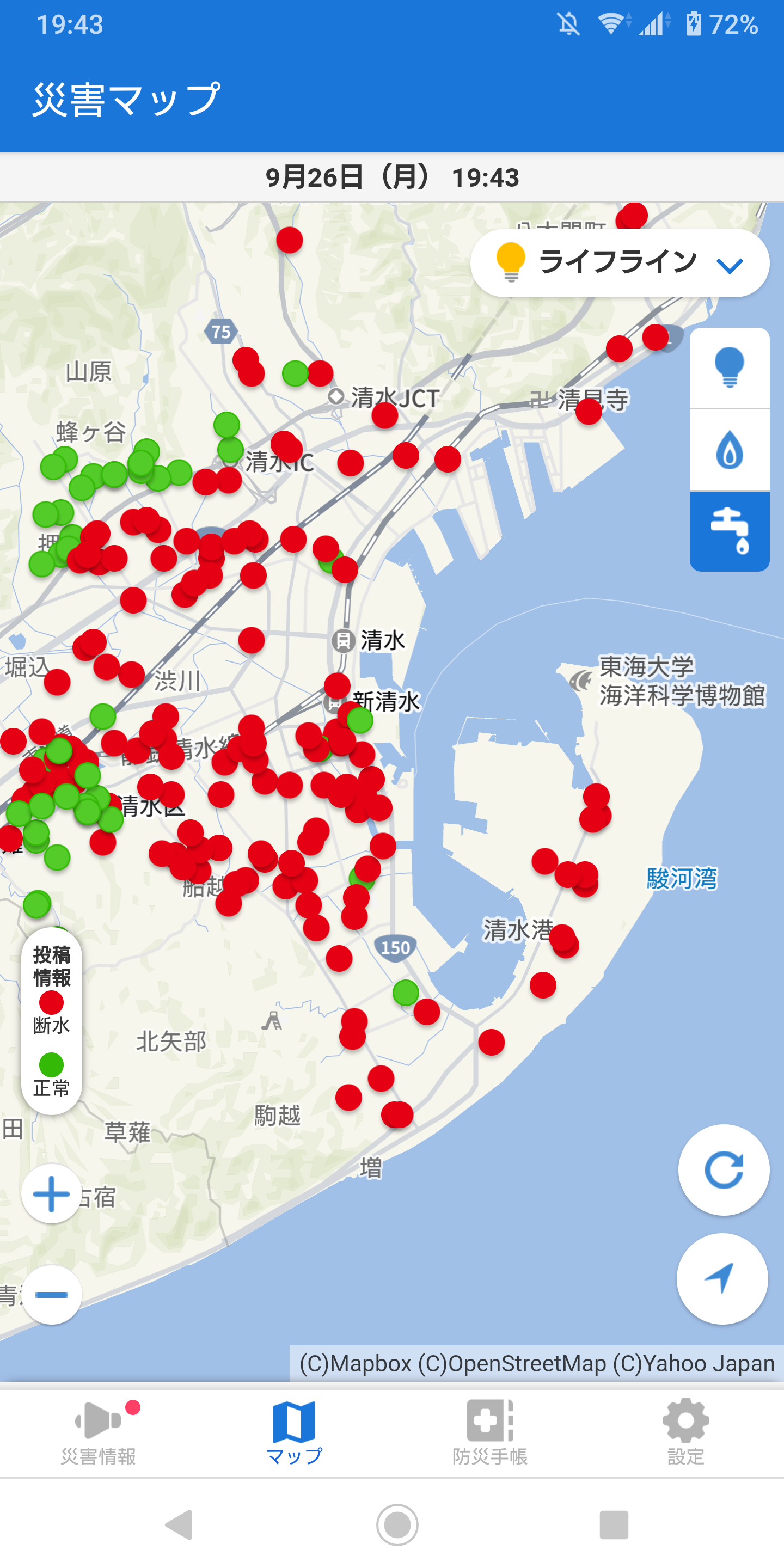Zoom in with the plus button
Viewport: 784px width, 1568px height.
click(52, 1193)
